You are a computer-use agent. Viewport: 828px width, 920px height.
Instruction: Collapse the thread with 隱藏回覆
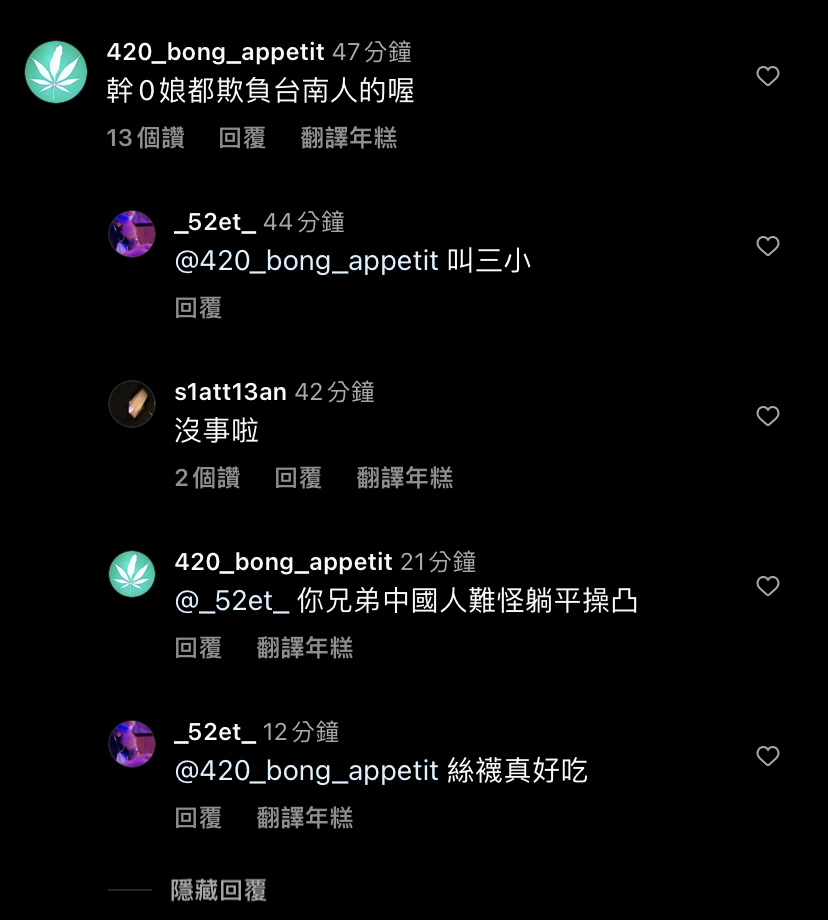click(218, 889)
